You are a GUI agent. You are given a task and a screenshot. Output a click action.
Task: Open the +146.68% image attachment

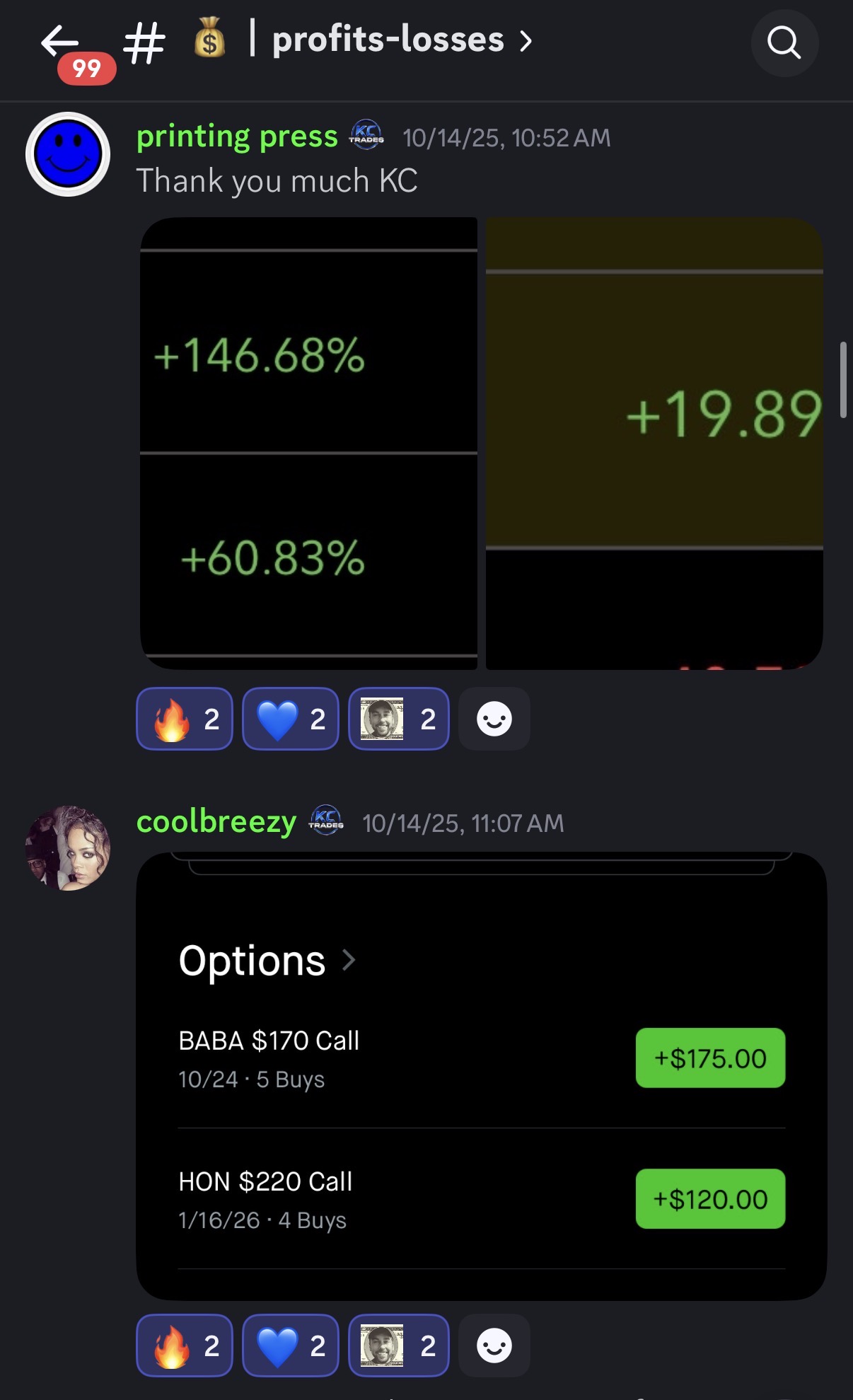tap(308, 443)
